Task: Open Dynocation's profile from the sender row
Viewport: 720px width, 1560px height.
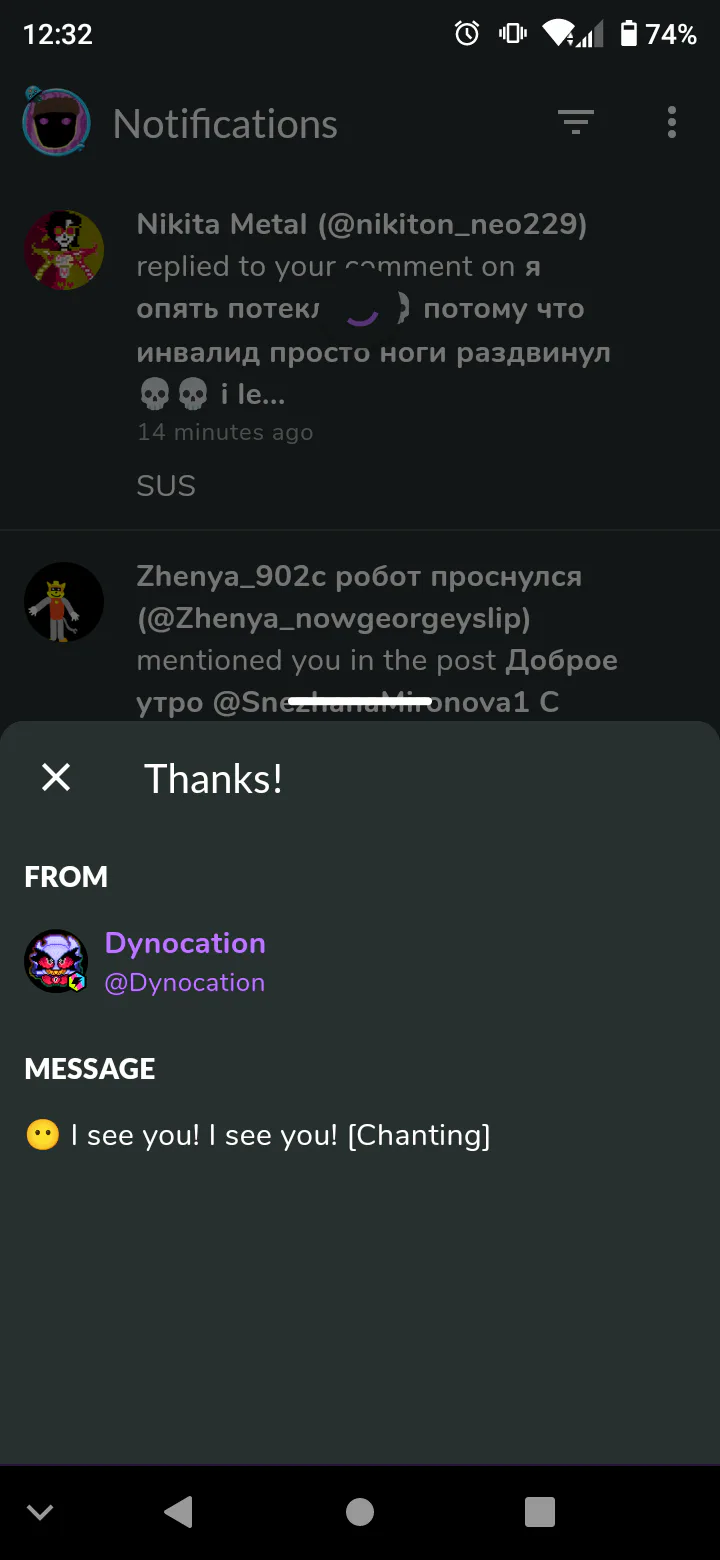Action: pyautogui.click(x=145, y=961)
